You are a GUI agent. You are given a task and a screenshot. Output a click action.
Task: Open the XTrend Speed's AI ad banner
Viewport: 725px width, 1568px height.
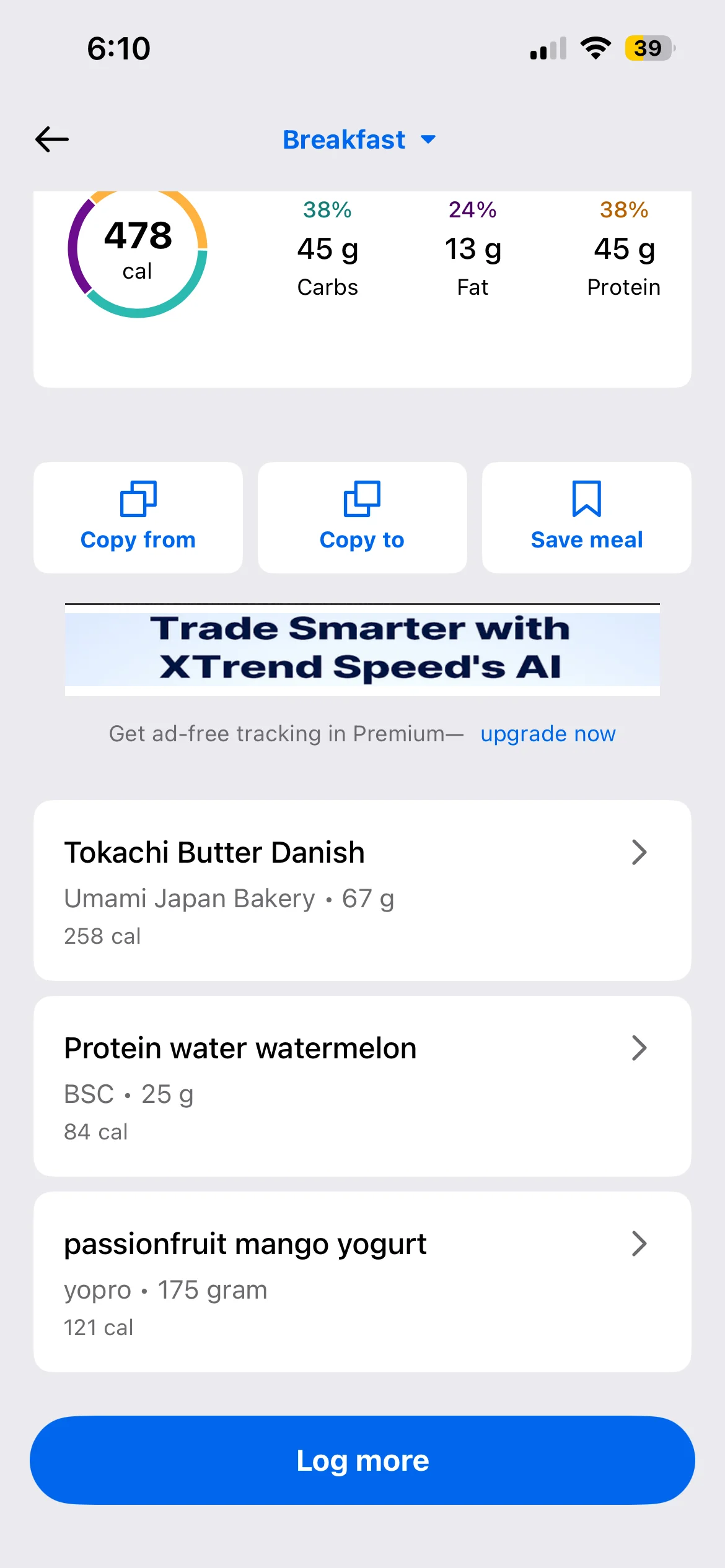pyautogui.click(x=362, y=648)
